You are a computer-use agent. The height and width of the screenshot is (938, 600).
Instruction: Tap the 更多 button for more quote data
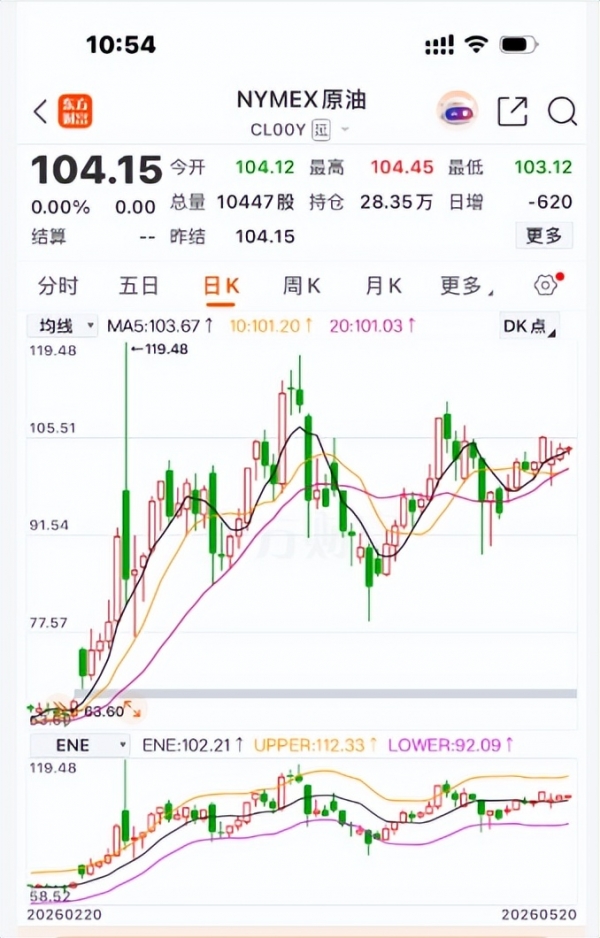pyautogui.click(x=544, y=236)
